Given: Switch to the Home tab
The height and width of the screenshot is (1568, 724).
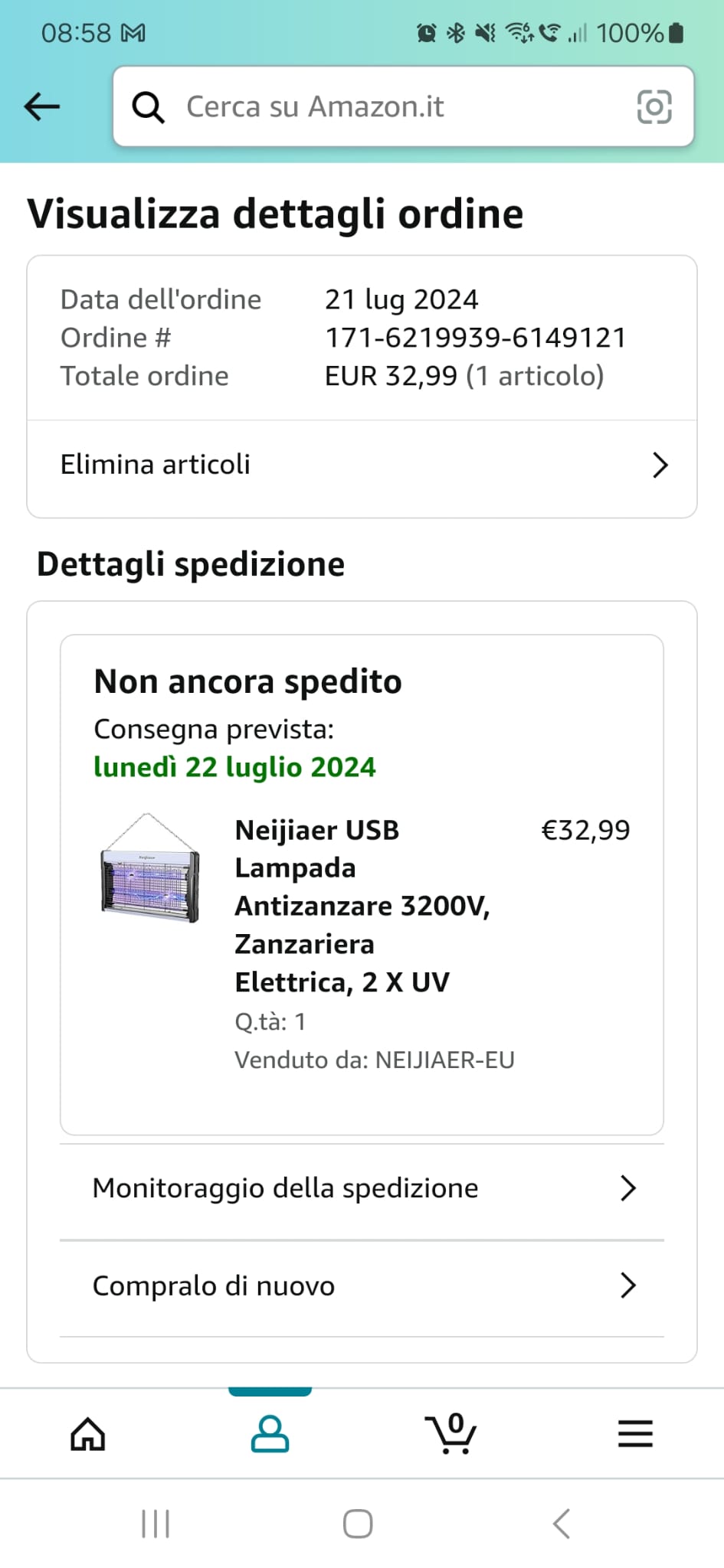Looking at the screenshot, I should [88, 1434].
